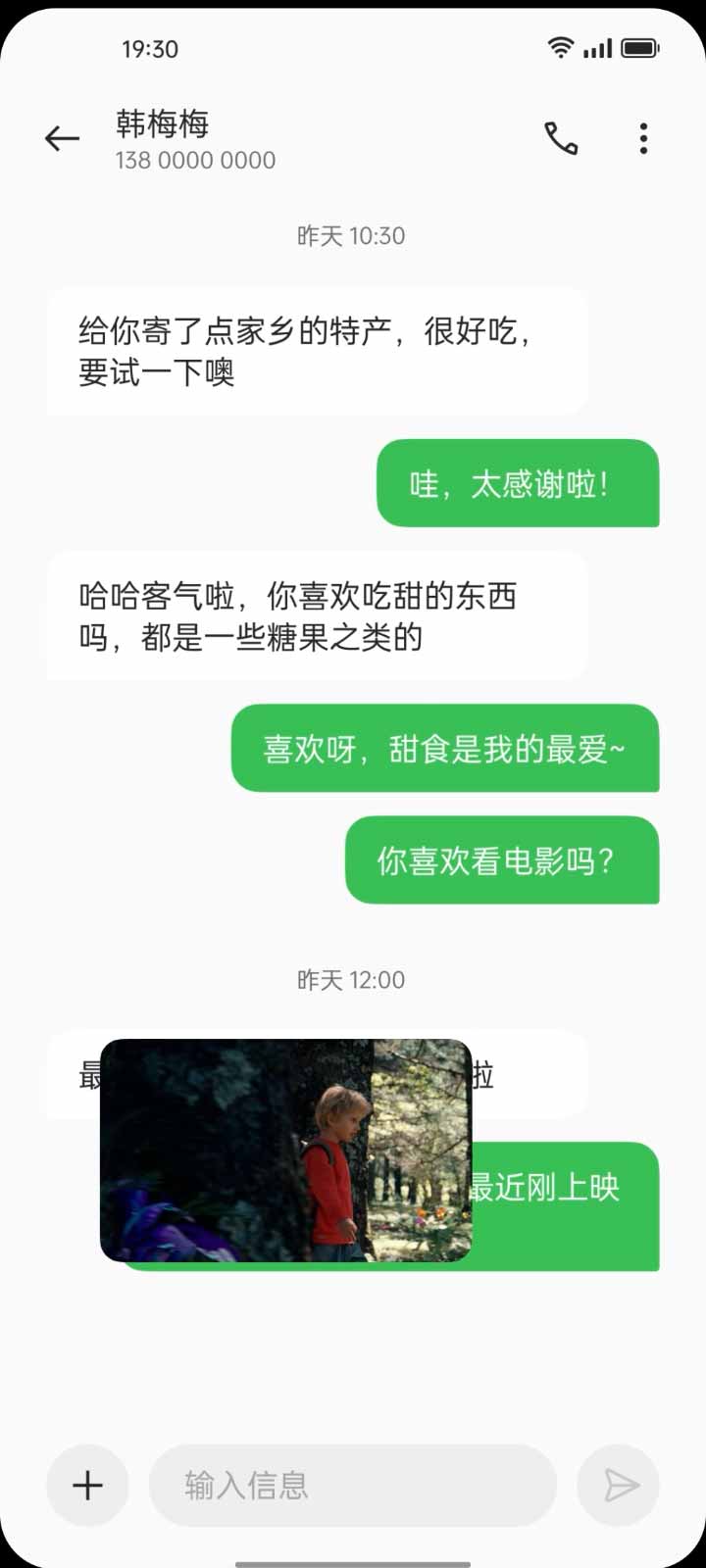
Task: Call 韩梅梅 with the phone icon
Action: point(561,139)
